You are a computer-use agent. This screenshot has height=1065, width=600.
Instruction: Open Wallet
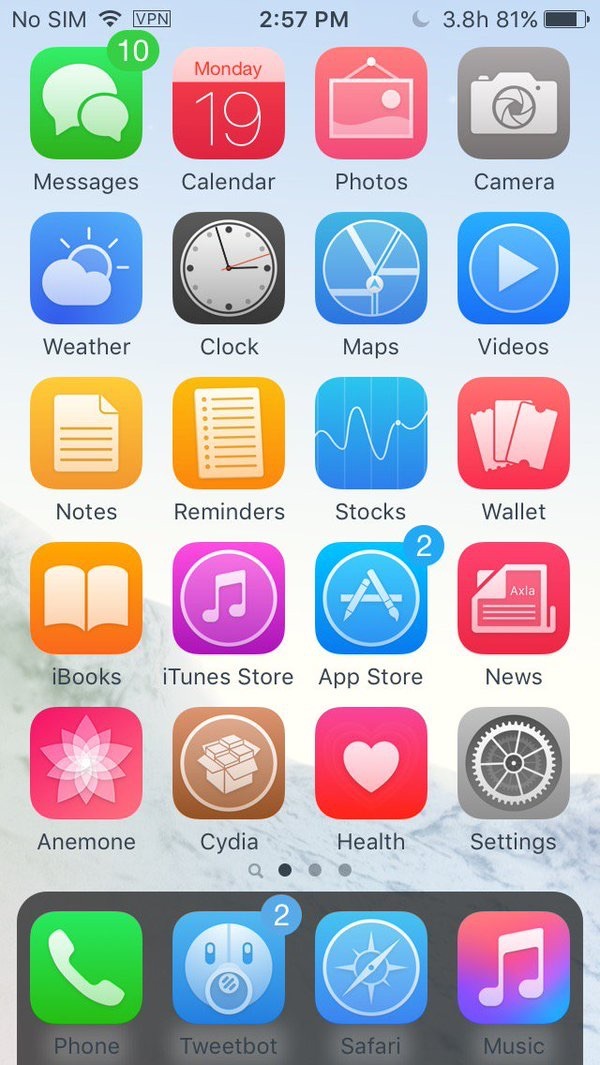coord(513,433)
